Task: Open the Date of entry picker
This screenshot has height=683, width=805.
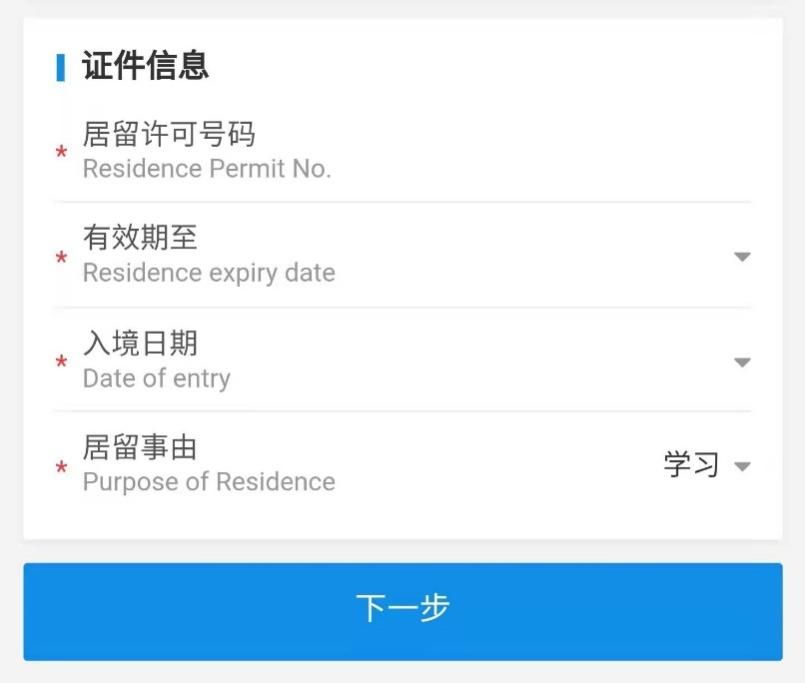Action: (741, 362)
